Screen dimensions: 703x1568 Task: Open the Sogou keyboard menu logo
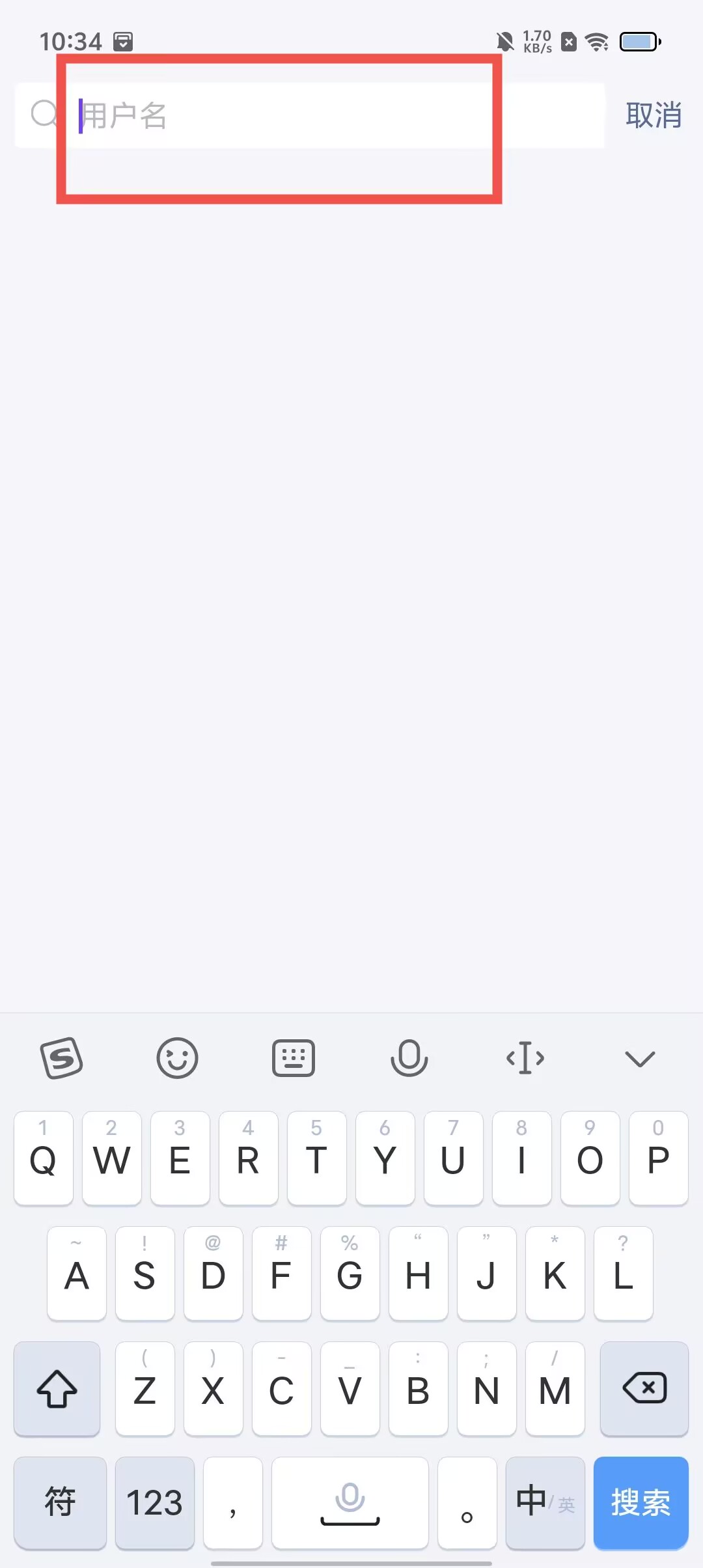(61, 1058)
